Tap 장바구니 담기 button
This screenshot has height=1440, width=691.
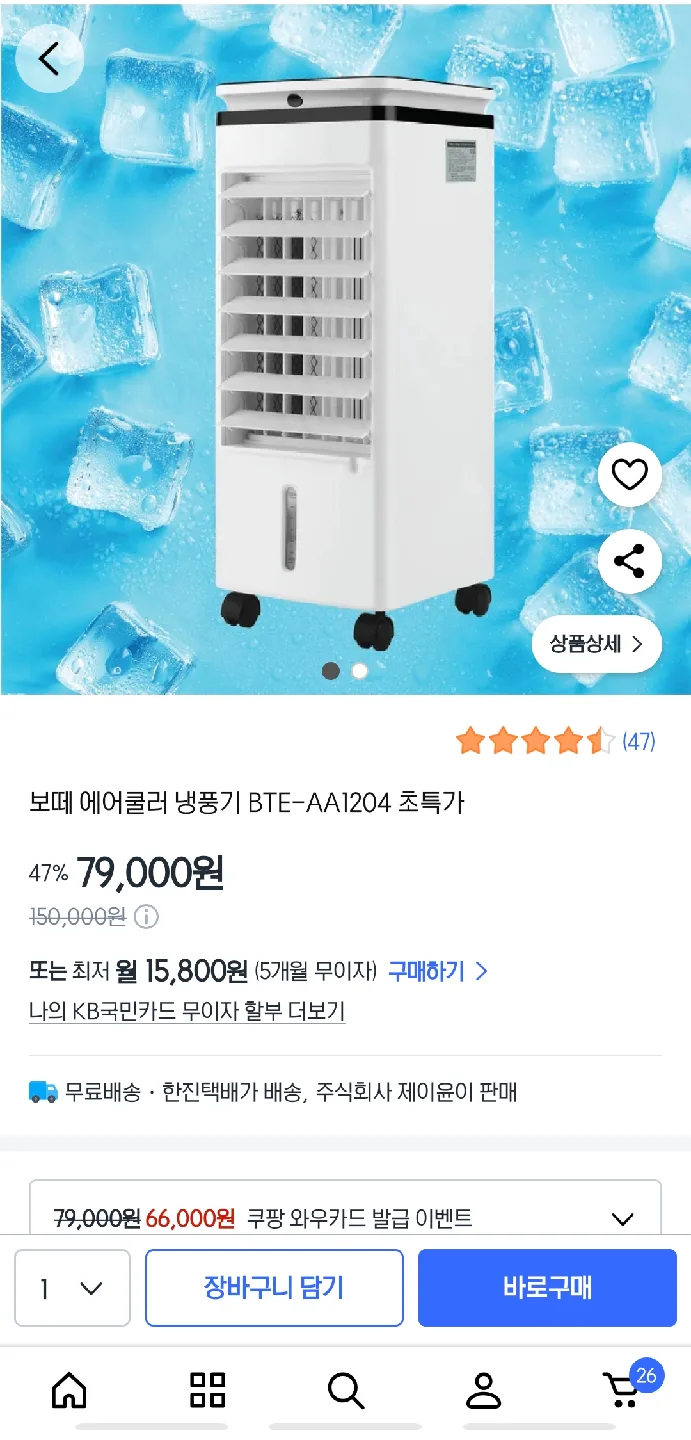274,1288
